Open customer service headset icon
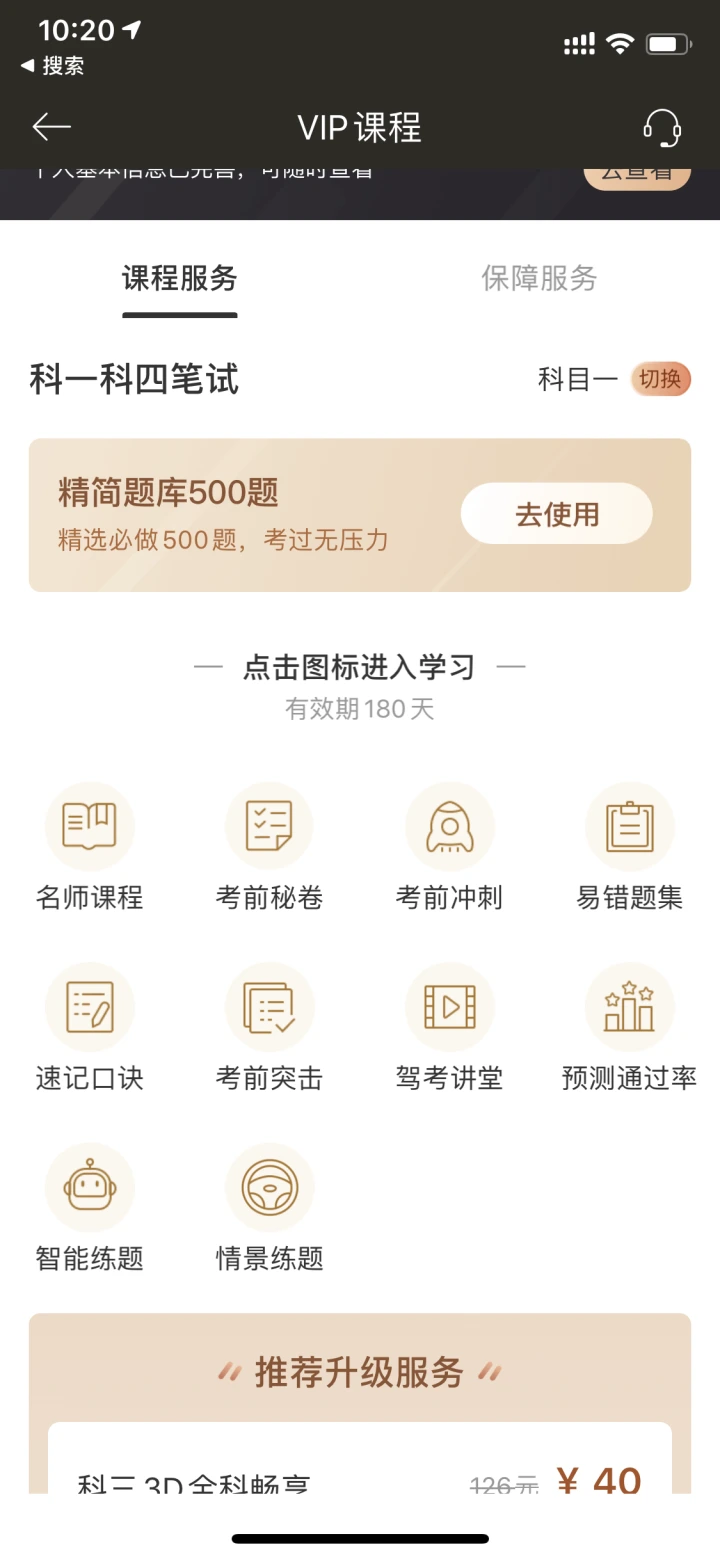The image size is (720, 1559). (x=661, y=127)
